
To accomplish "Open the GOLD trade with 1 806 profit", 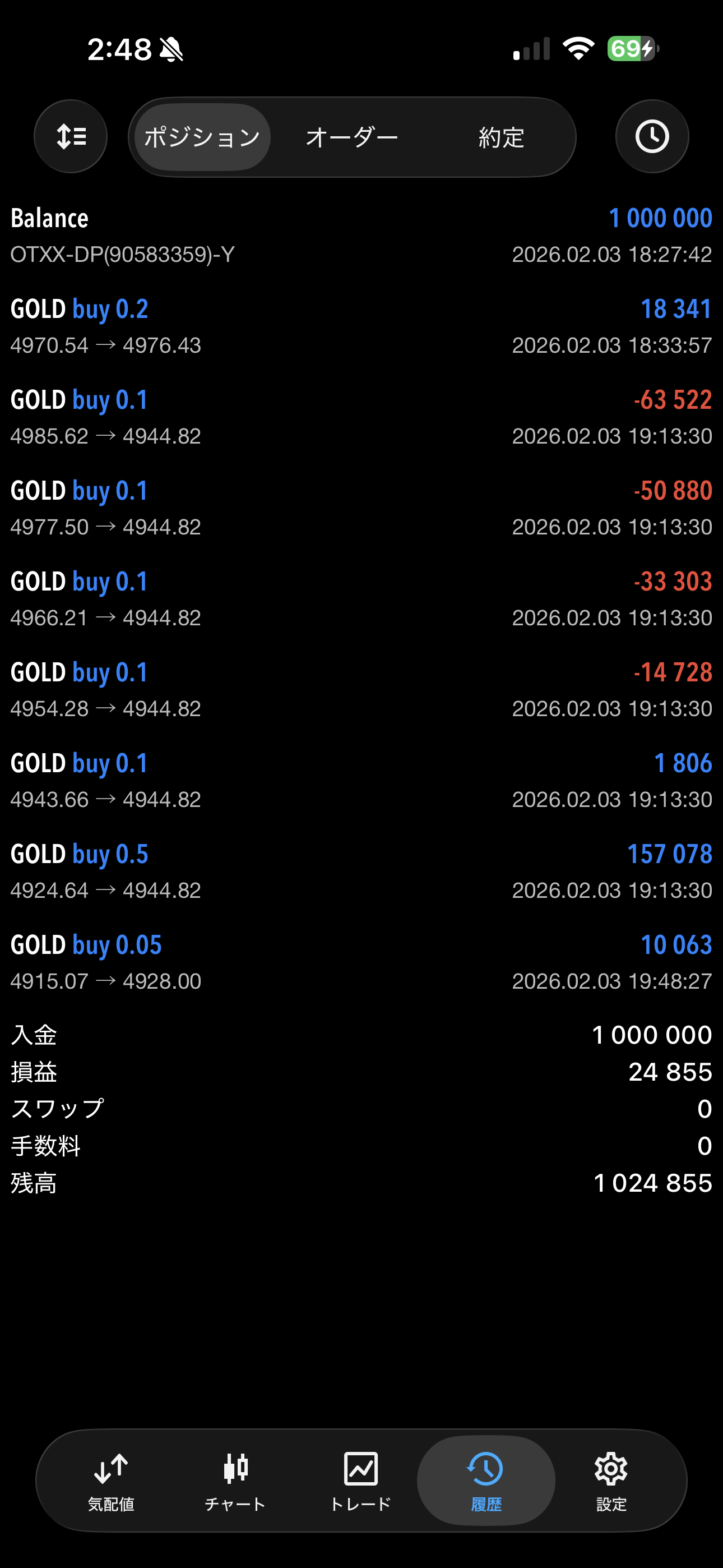I will [361, 780].
